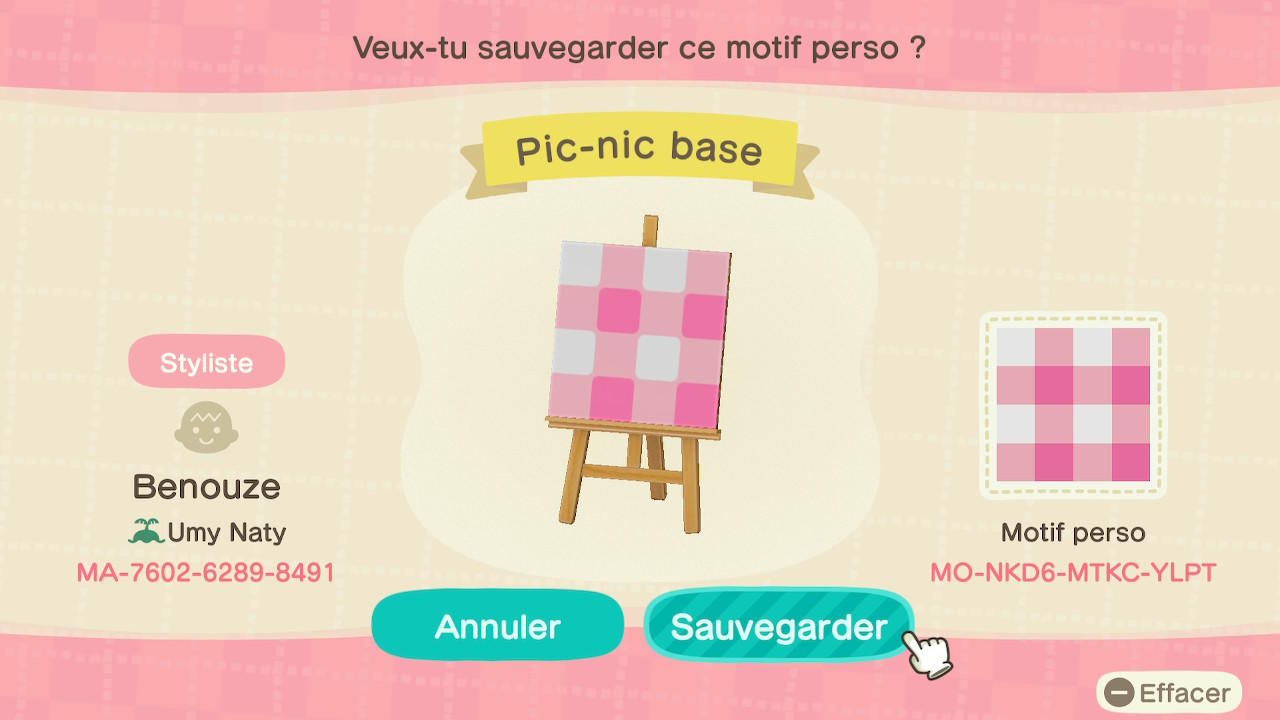The image size is (1280, 720).
Task: Select the Effacer option
Action: click(x=1169, y=693)
